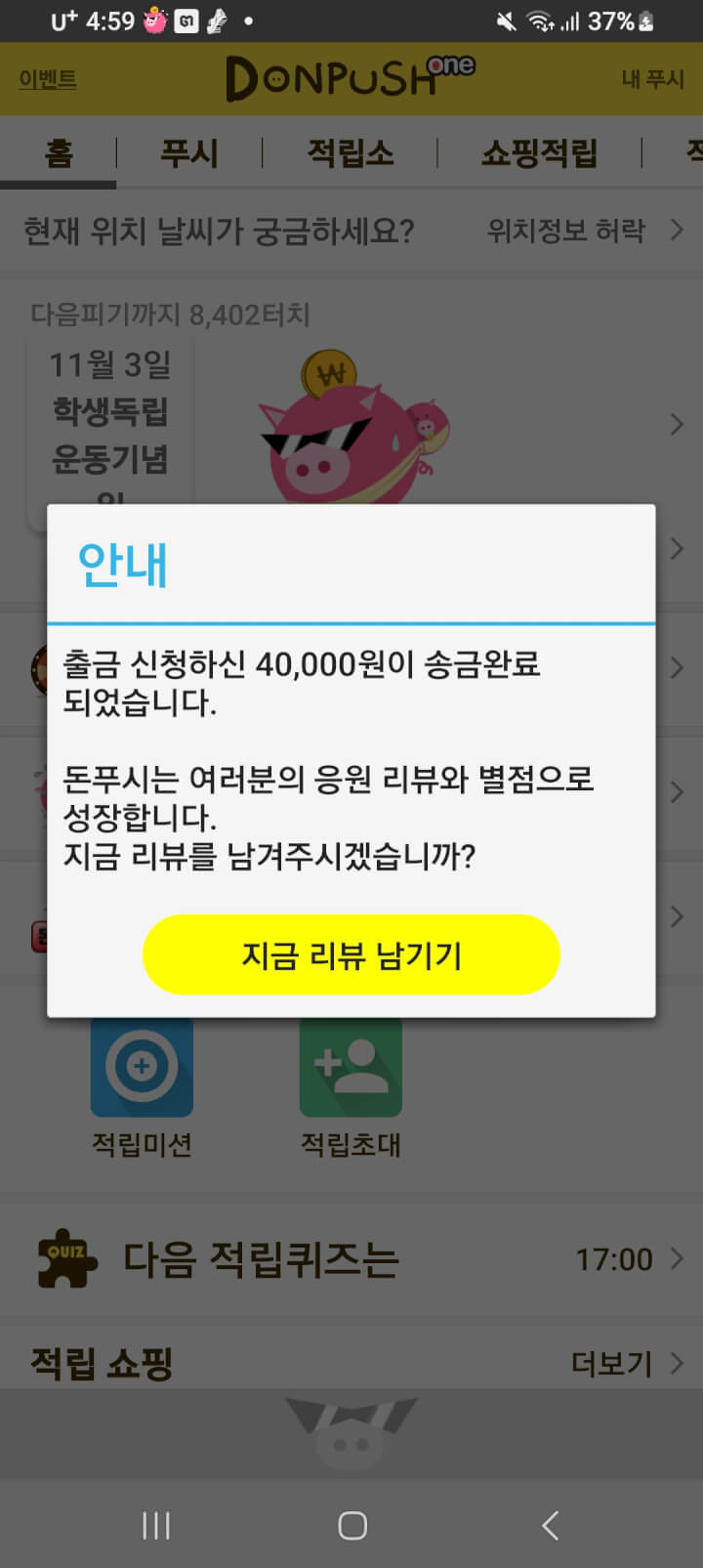The width and height of the screenshot is (703, 1568).
Task: Switch to the 적립소 tab
Action: coord(350,153)
